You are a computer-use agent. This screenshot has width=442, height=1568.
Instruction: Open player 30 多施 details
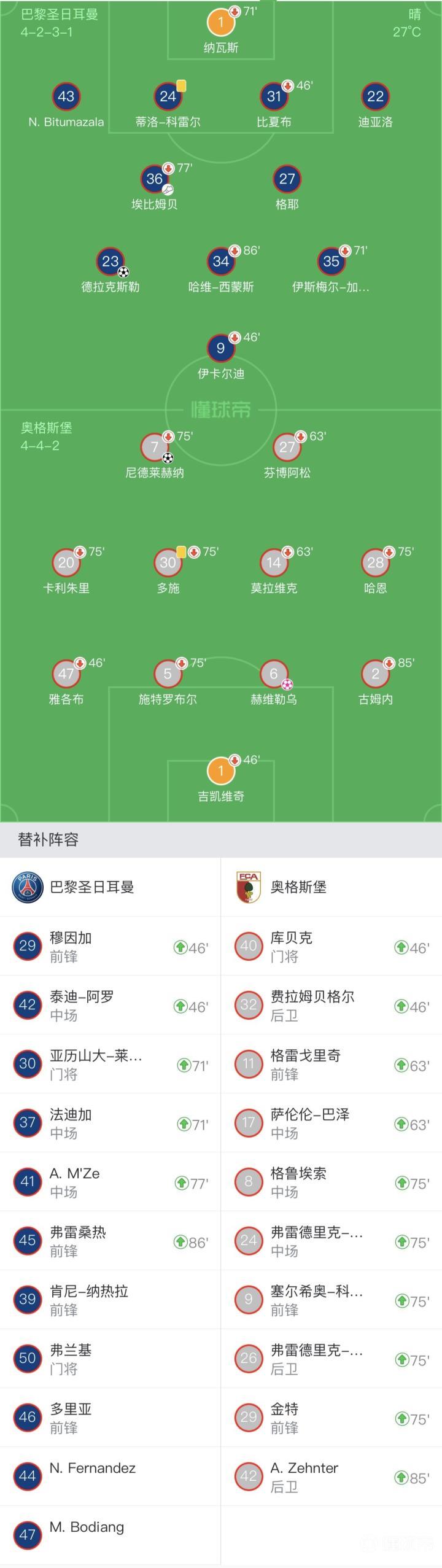point(168,563)
